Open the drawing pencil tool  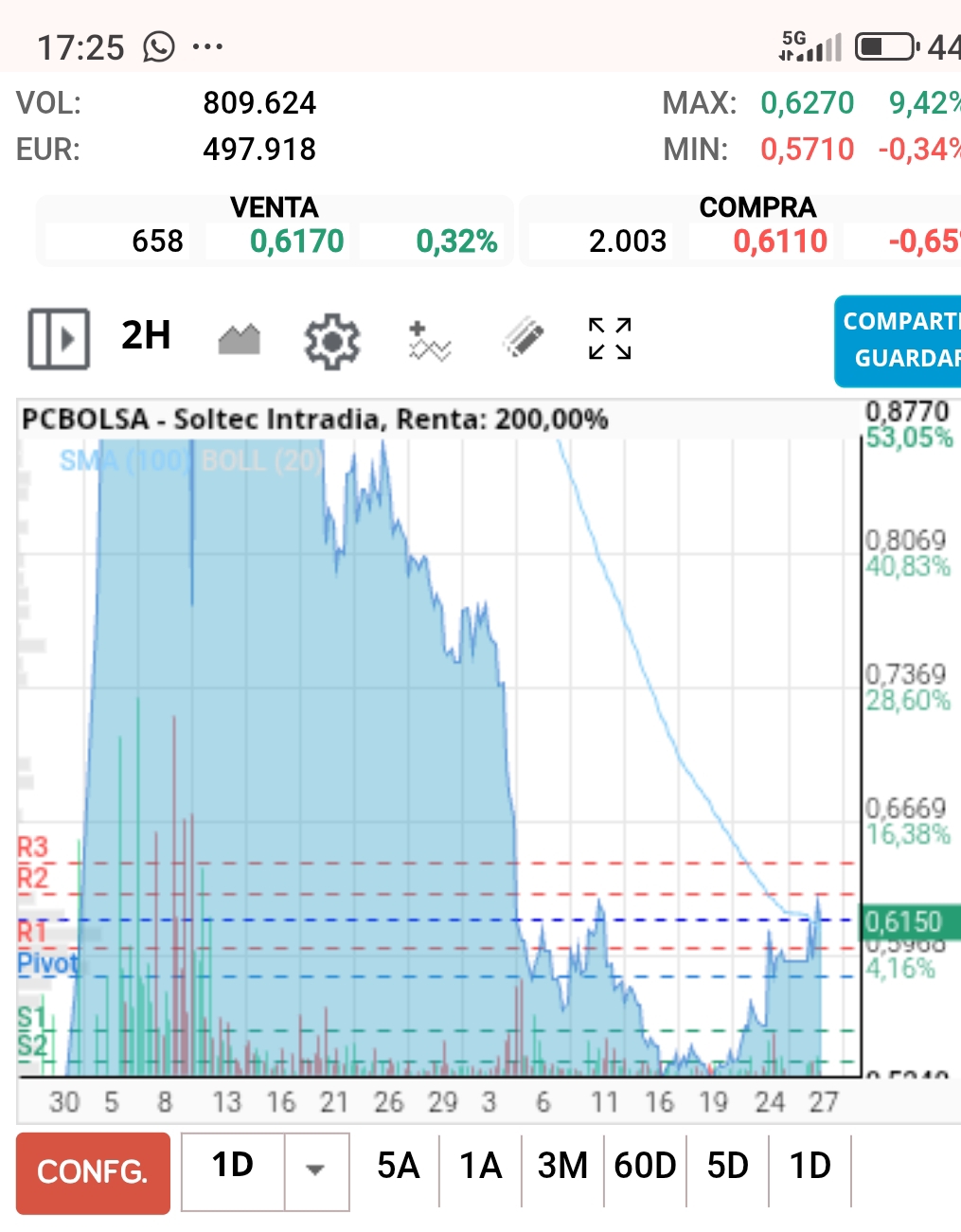point(523,338)
